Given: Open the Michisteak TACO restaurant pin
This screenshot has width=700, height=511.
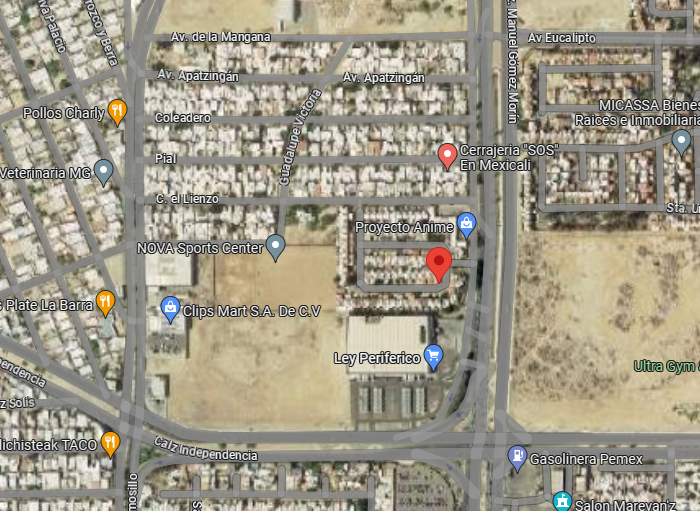Looking at the screenshot, I should 110,444.
